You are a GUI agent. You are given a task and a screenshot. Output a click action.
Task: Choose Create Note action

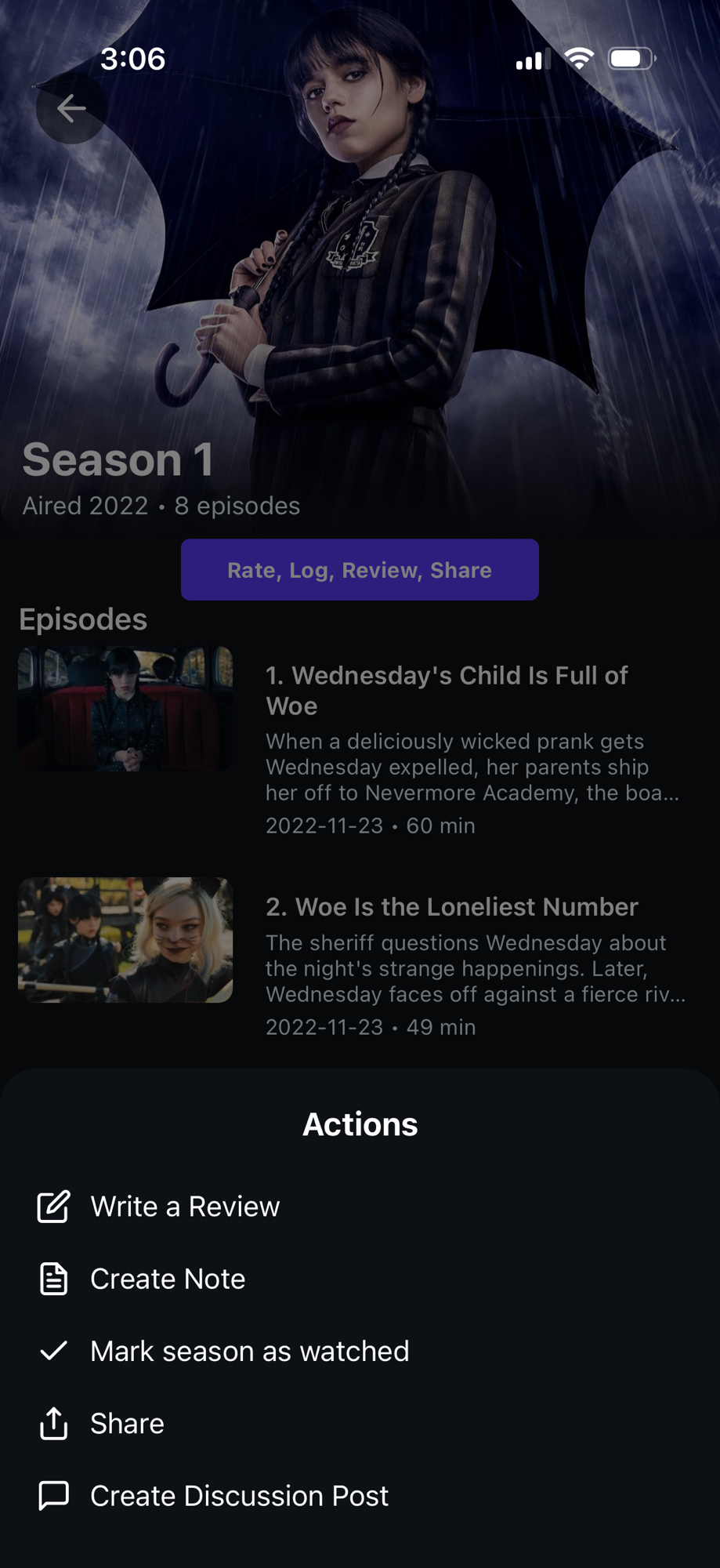[x=167, y=1279]
